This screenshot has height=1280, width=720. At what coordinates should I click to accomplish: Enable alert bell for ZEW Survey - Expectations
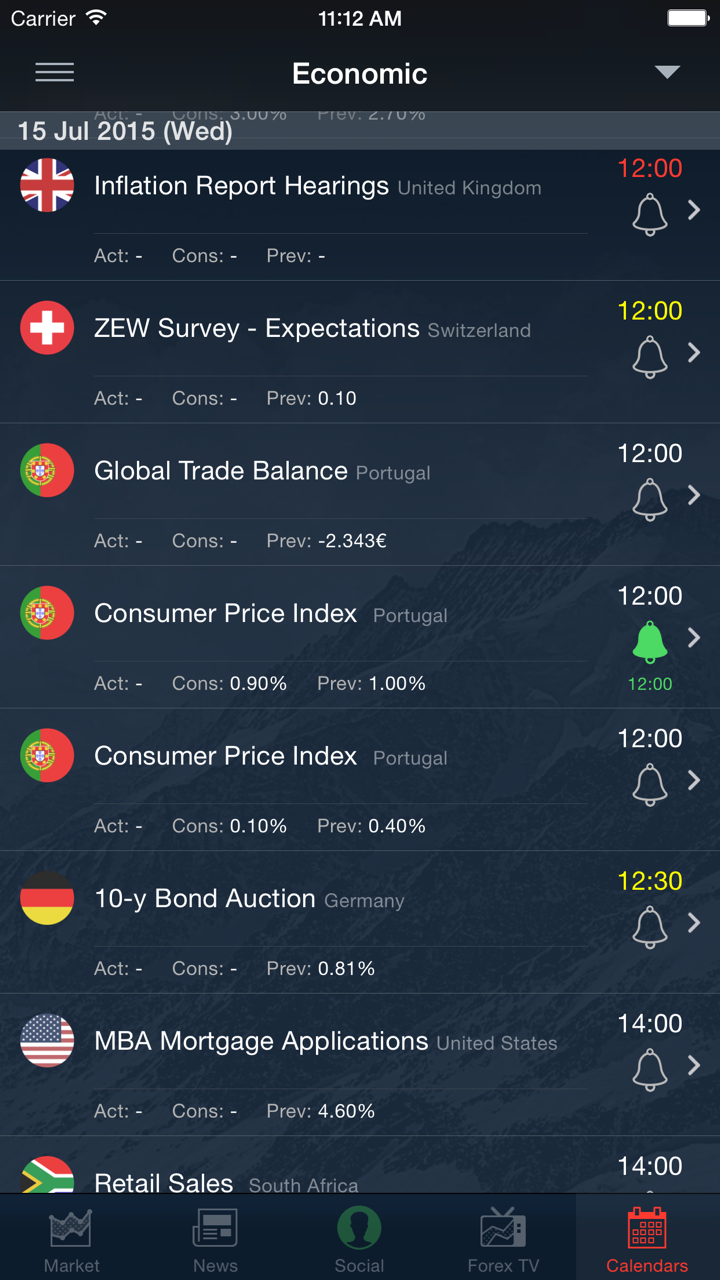coord(650,355)
